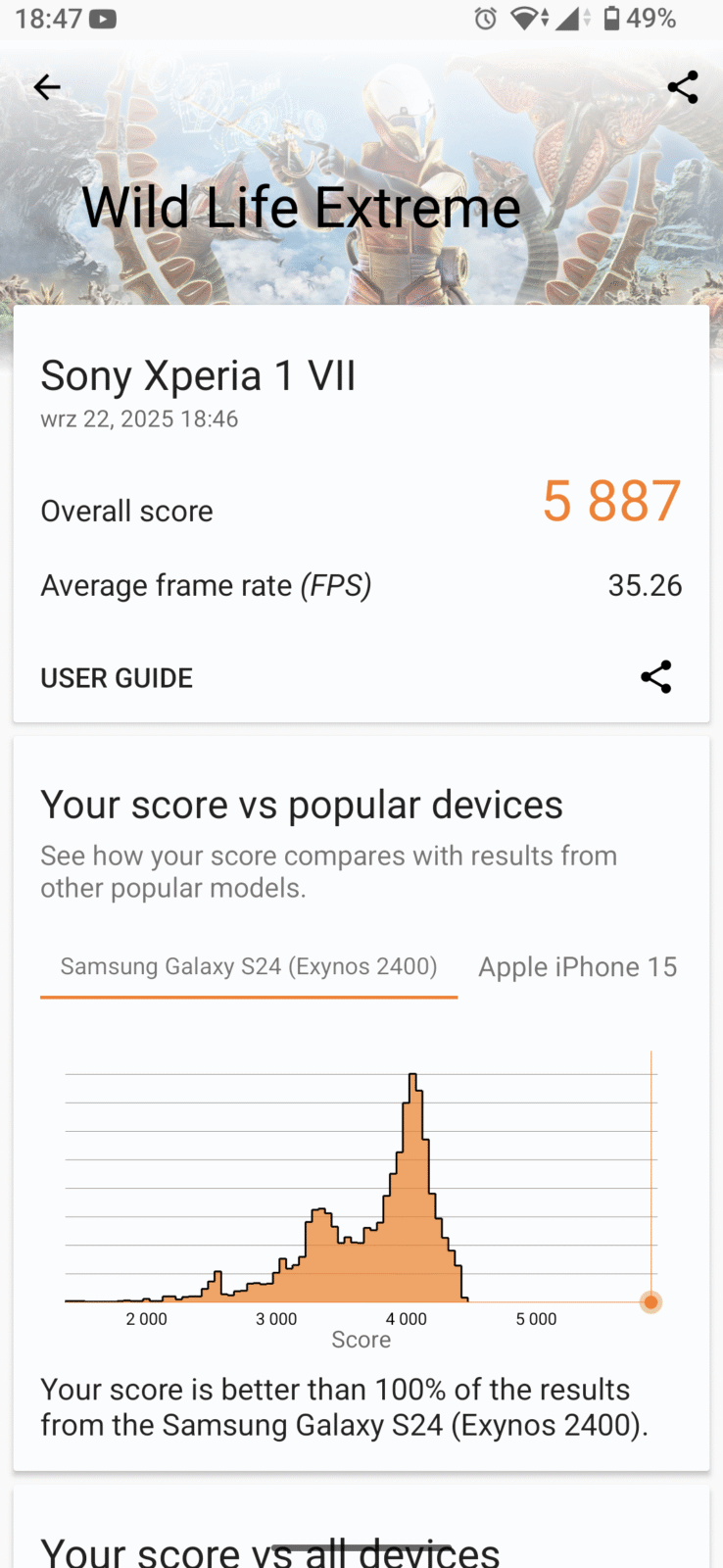The height and width of the screenshot is (1568, 723).
Task: Select the Samsung Galaxy S24 (Exynos 2400) tab
Action: click(x=249, y=967)
